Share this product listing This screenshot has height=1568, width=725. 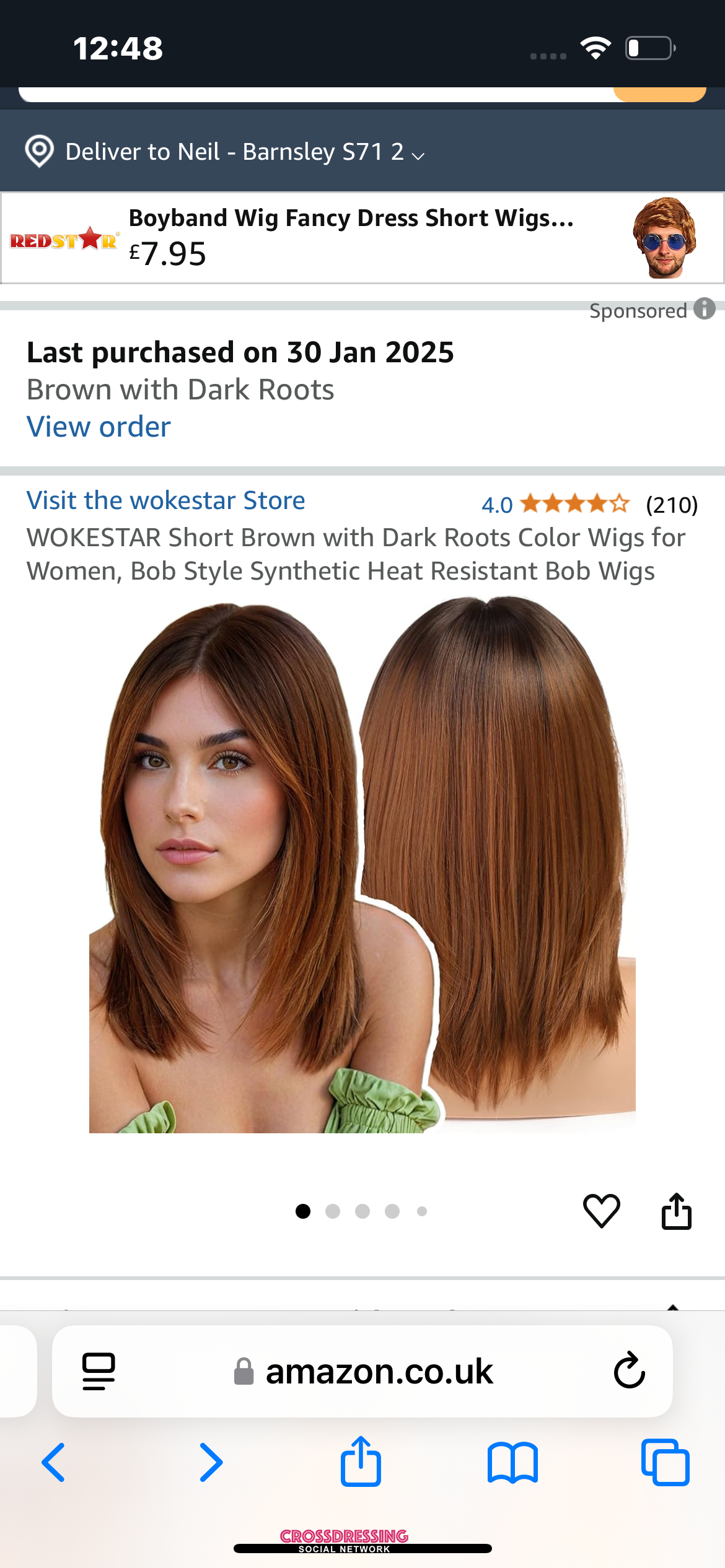(676, 1211)
